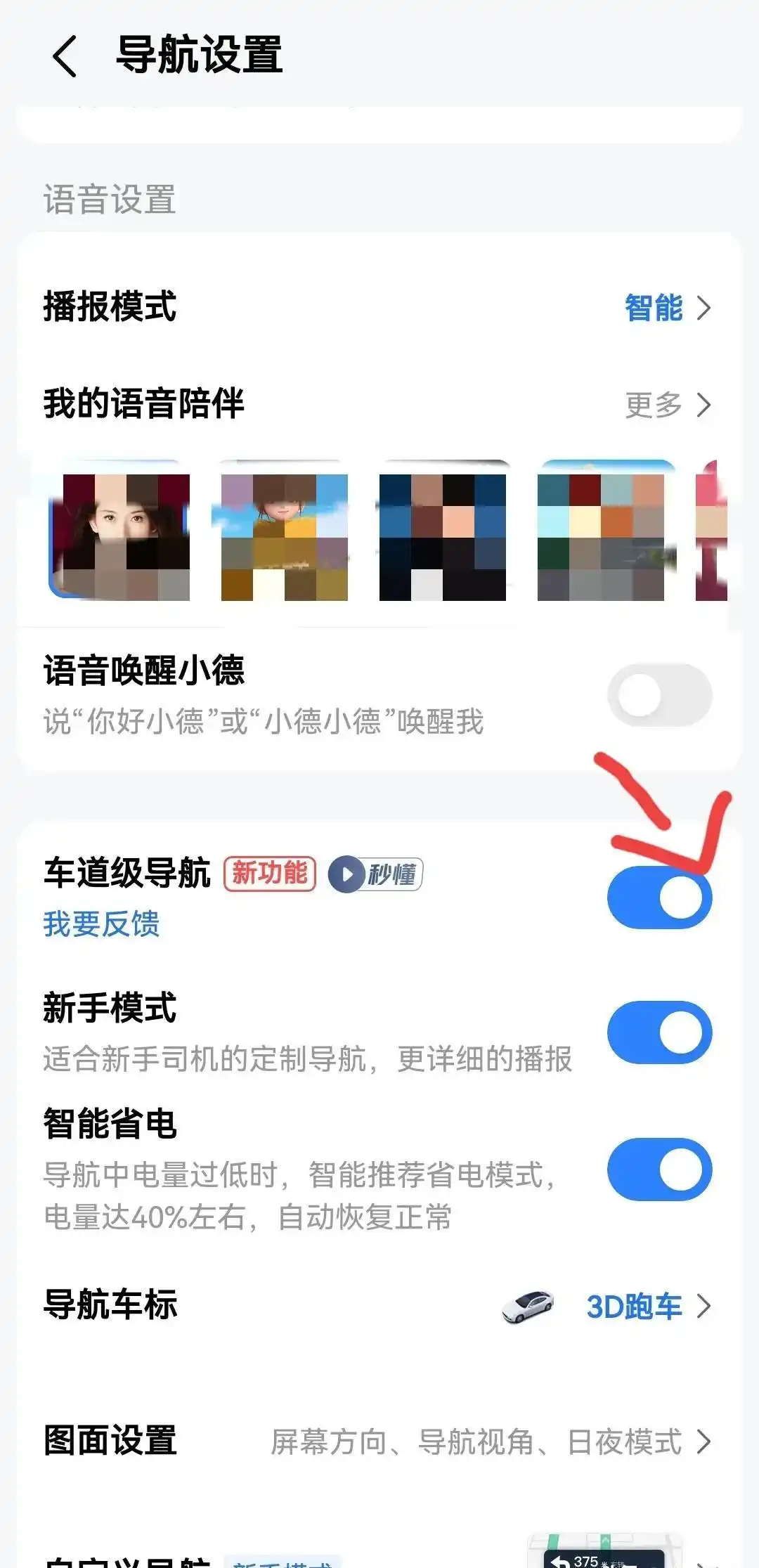This screenshot has height=1568, width=759.
Task: Go back from 导航设置
Action: coord(65,56)
